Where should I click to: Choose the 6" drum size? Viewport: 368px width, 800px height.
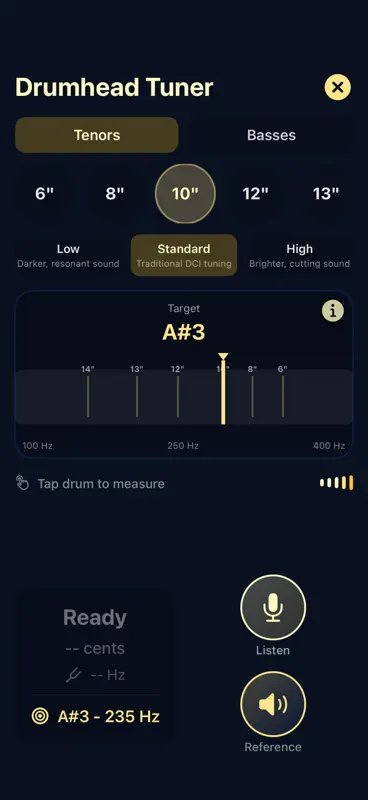(44, 194)
